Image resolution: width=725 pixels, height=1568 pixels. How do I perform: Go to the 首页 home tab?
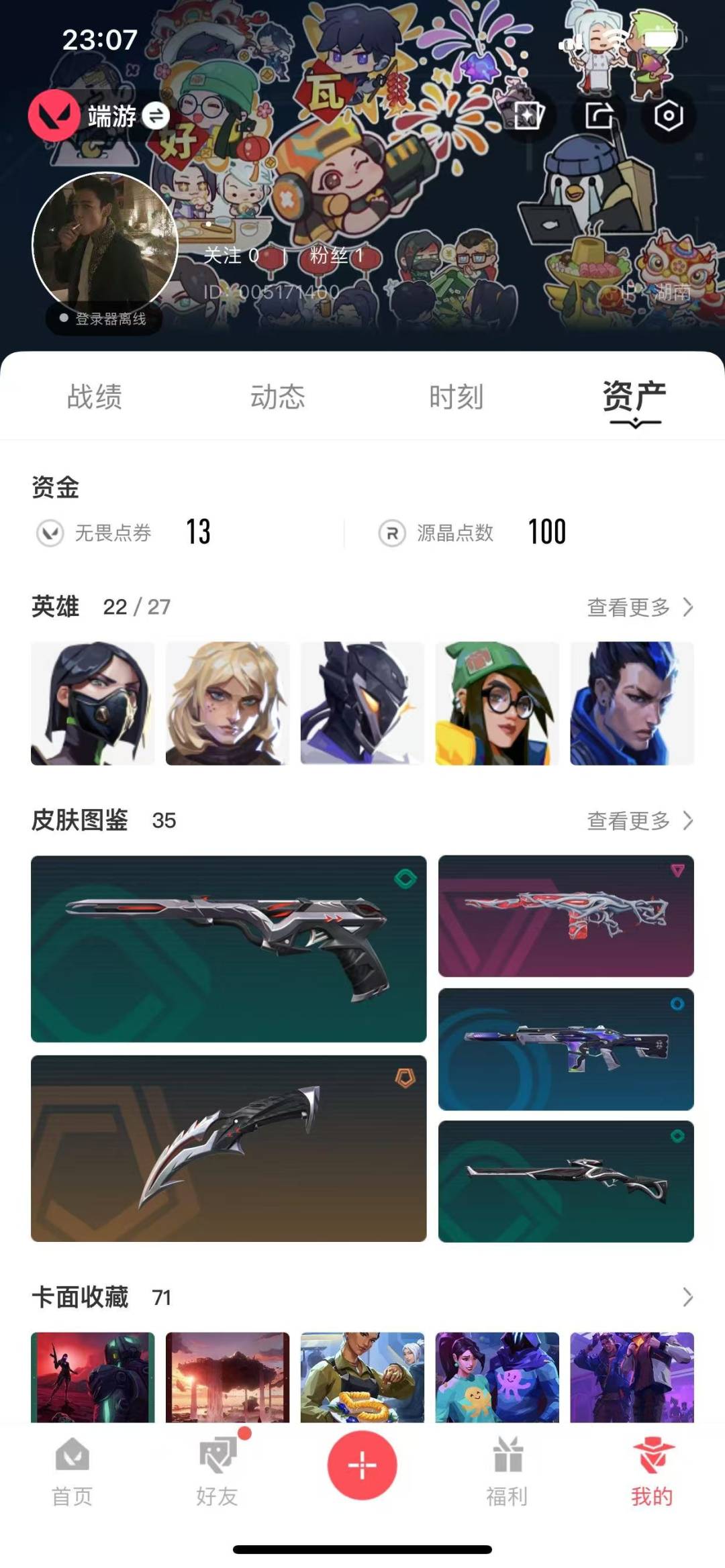(x=72, y=1472)
